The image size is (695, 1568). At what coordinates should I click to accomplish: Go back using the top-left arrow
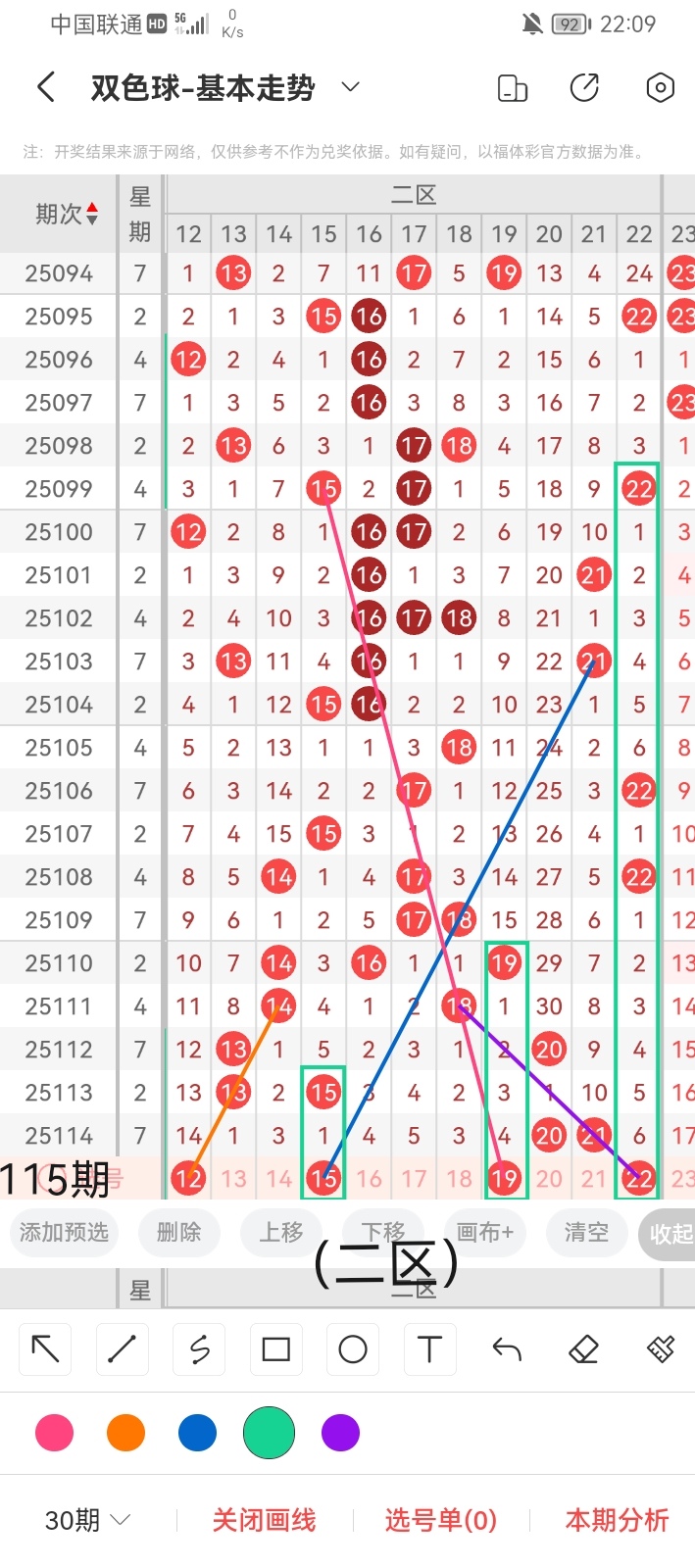coord(45,87)
